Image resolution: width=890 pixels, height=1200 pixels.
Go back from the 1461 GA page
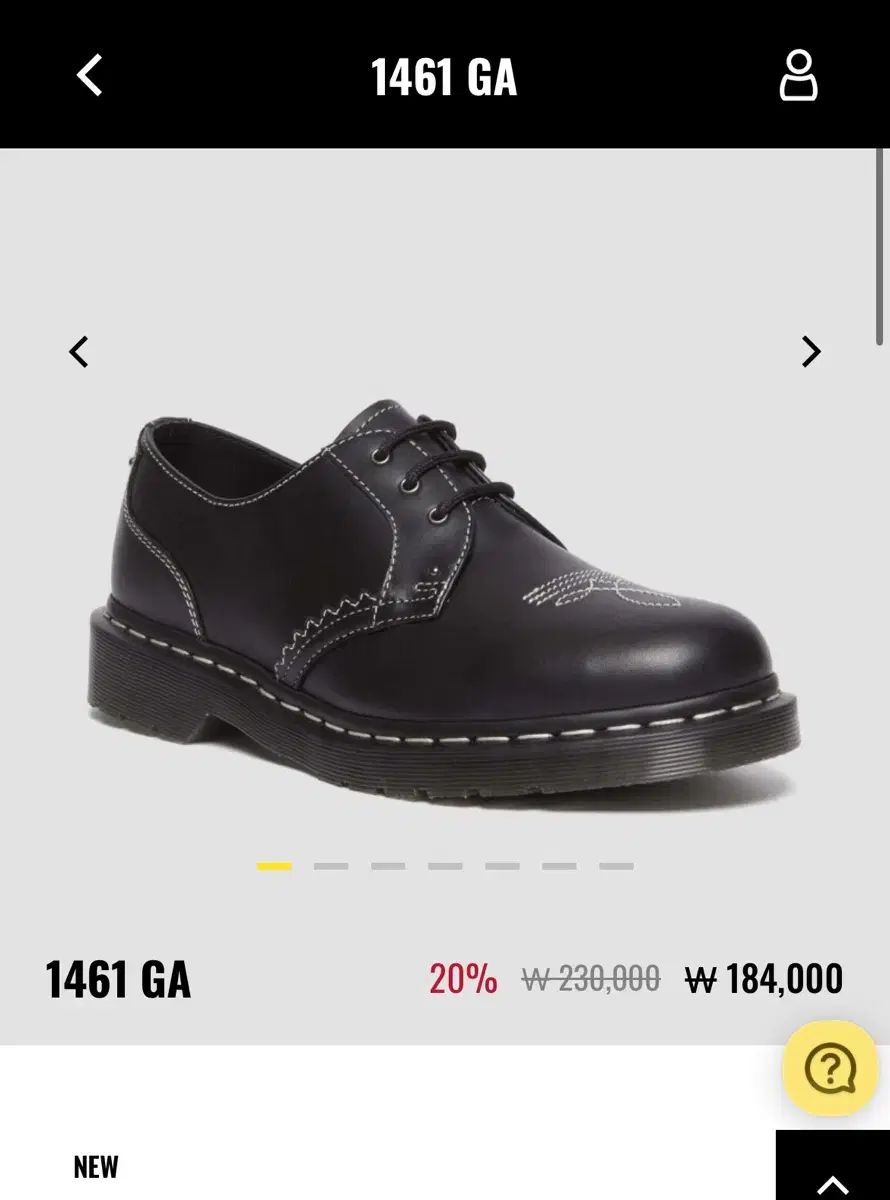pos(90,76)
